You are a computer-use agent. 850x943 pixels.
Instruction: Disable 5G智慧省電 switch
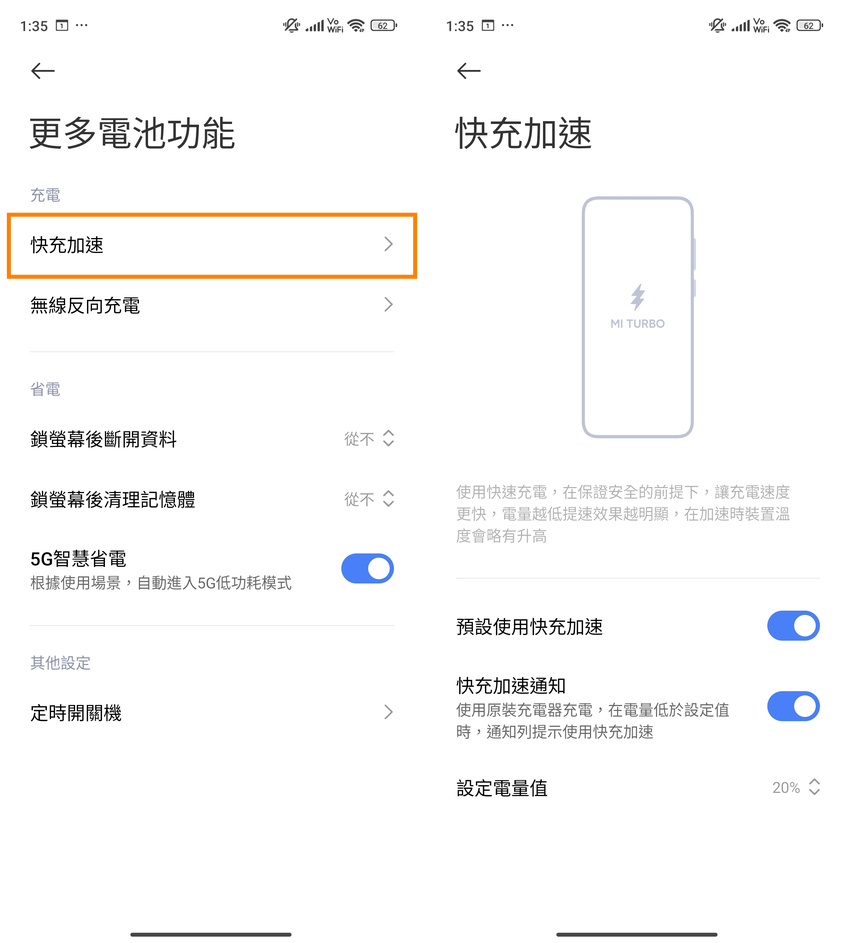pyautogui.click(x=367, y=569)
